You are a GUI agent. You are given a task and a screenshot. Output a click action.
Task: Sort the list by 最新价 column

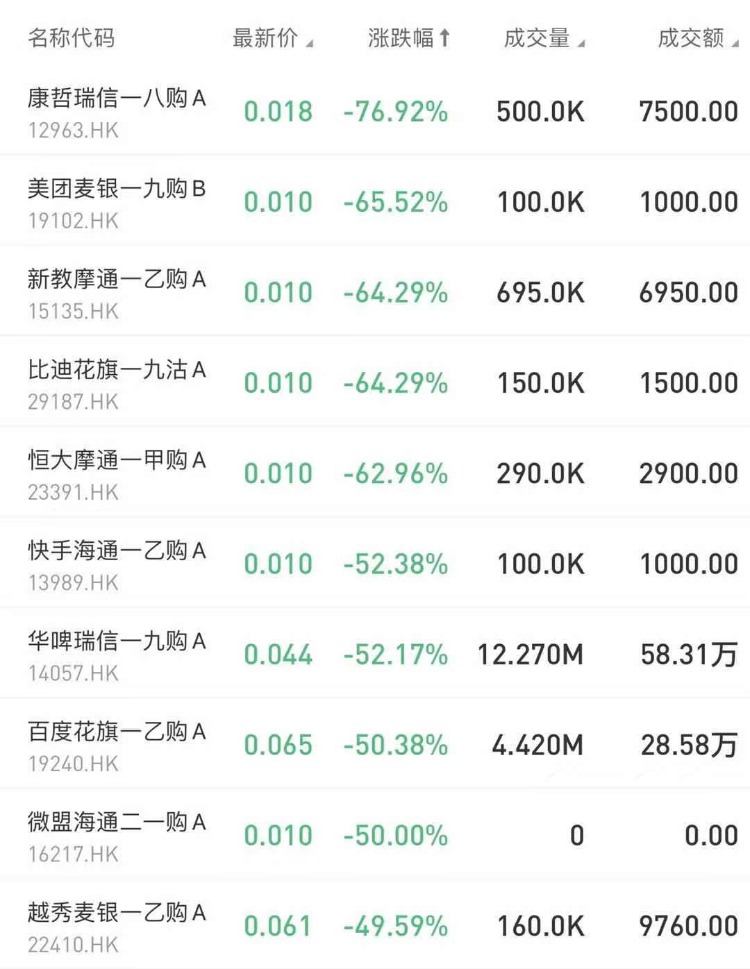point(272,39)
